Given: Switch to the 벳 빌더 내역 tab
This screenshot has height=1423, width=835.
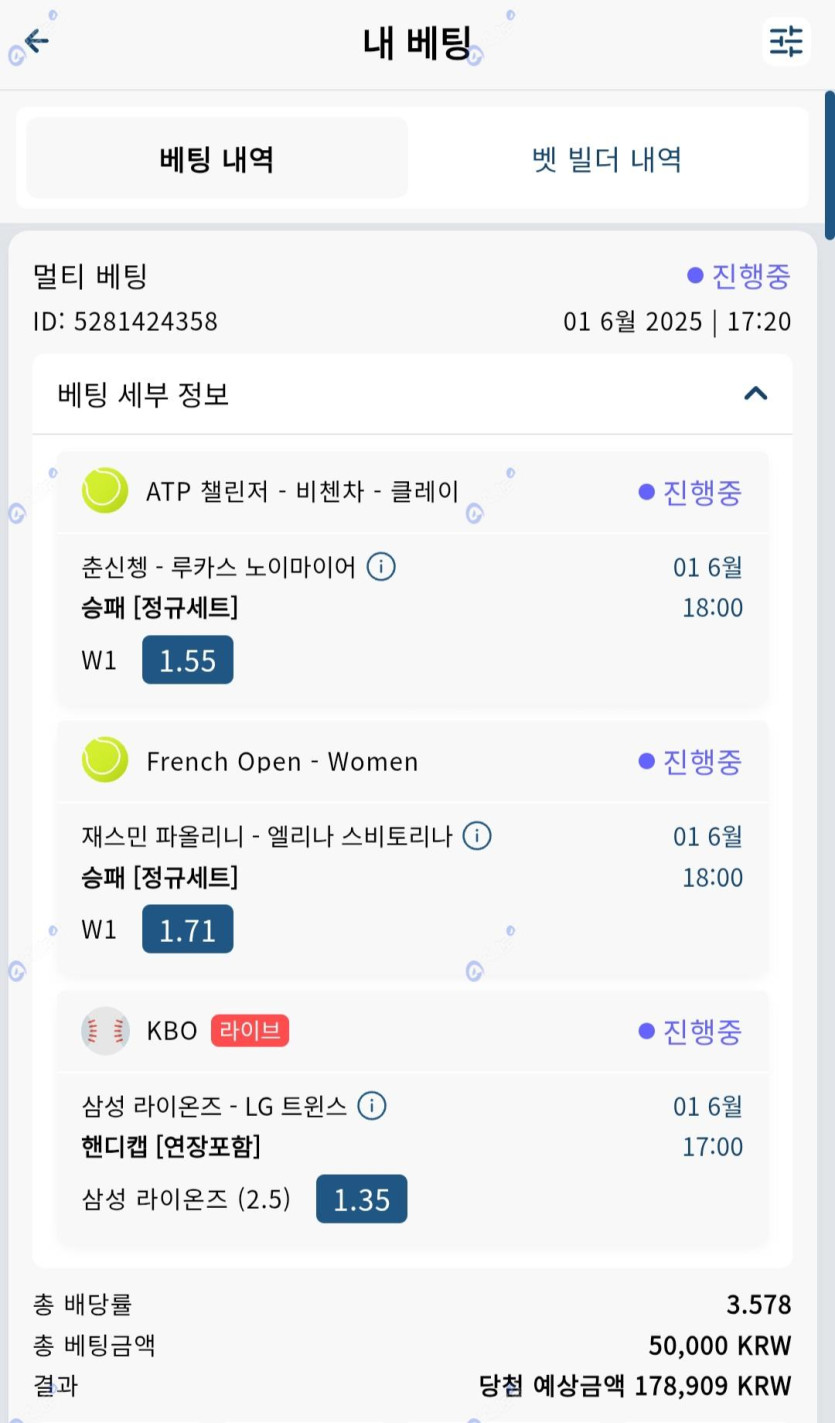Looking at the screenshot, I should 607,159.
